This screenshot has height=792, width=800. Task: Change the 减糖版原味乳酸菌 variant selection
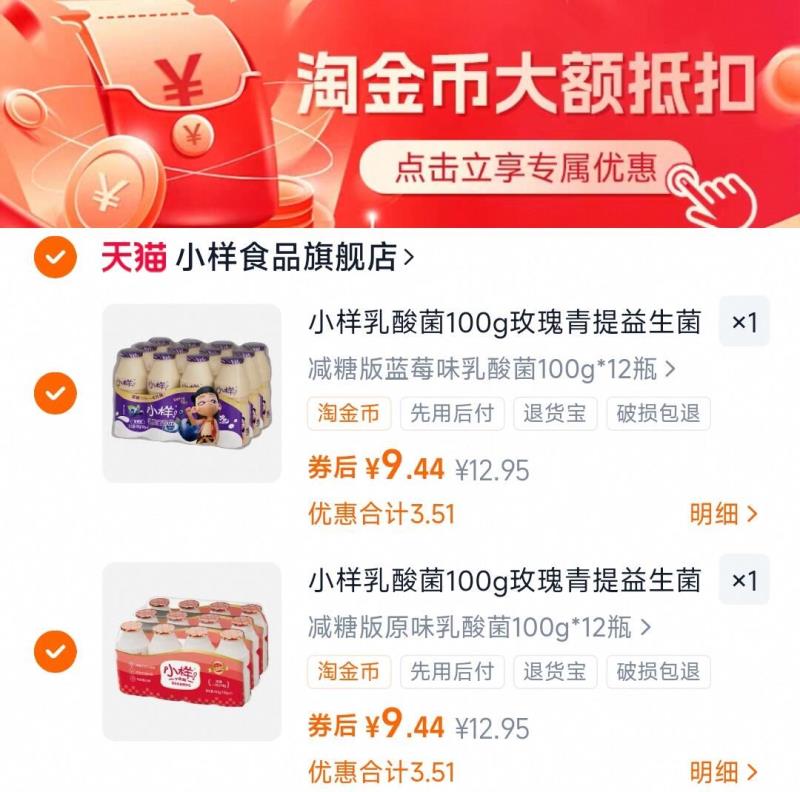coord(478,628)
